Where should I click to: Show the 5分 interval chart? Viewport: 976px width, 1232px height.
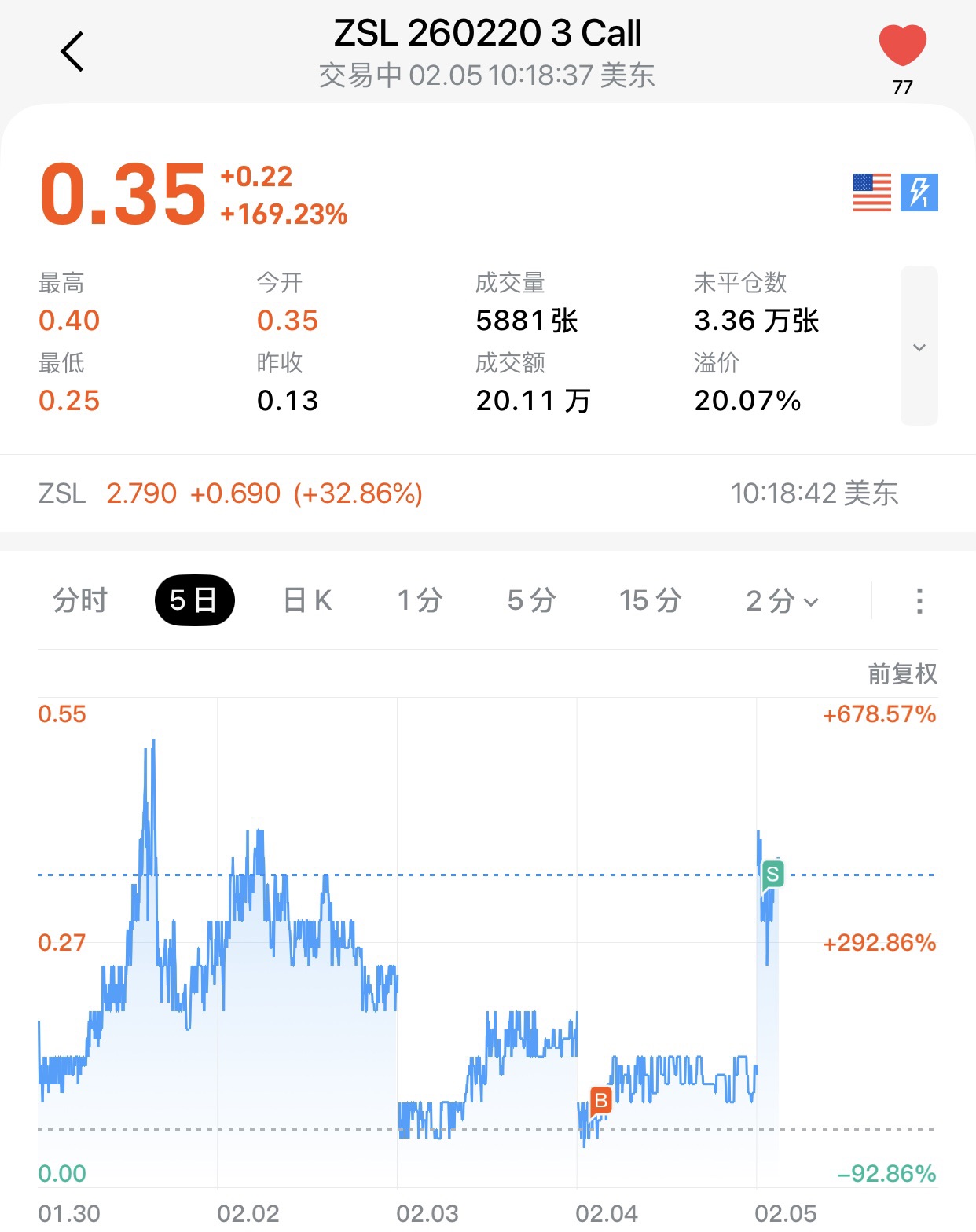point(531,600)
